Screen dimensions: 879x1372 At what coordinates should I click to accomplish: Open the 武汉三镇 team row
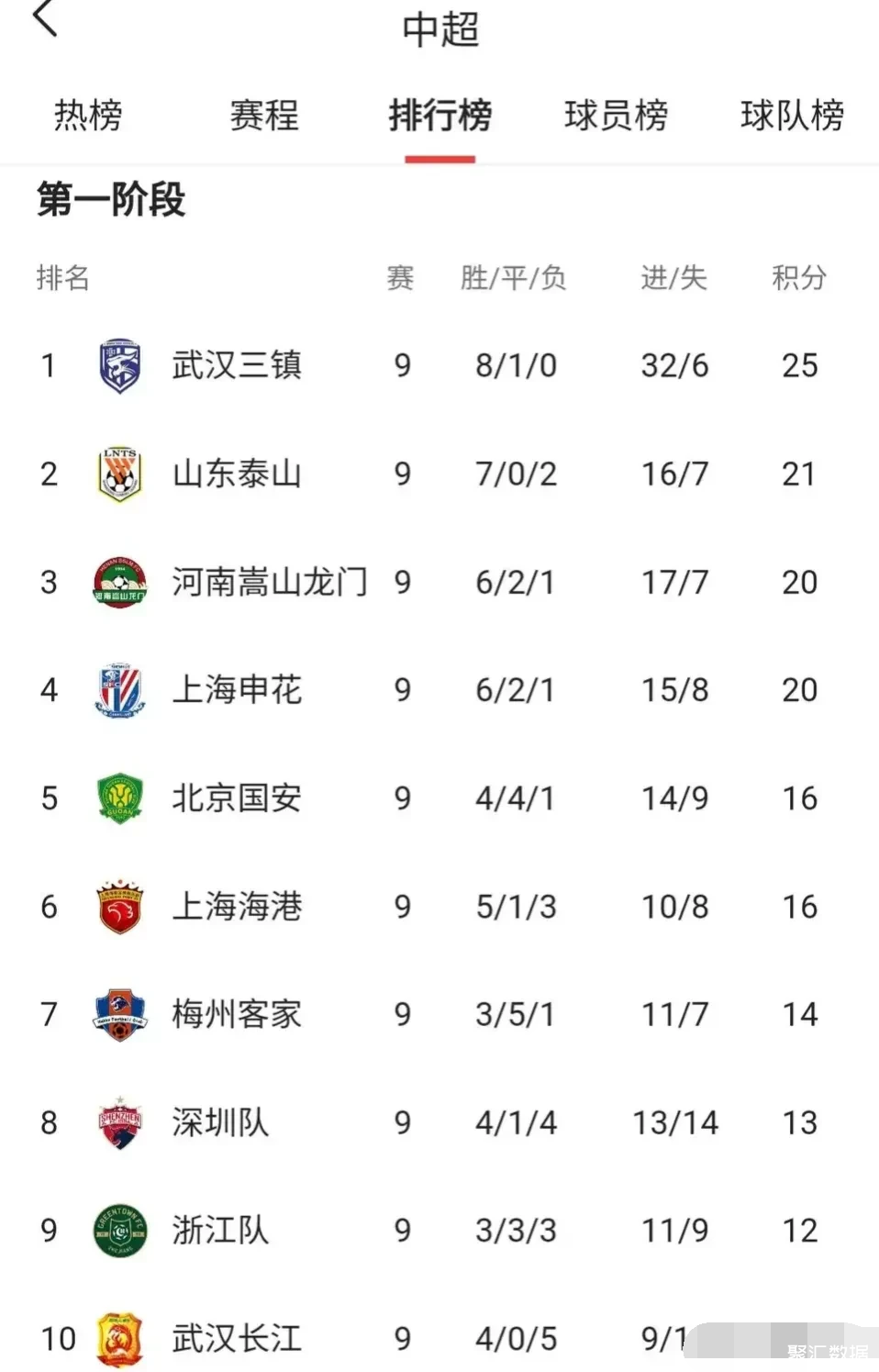point(237,365)
